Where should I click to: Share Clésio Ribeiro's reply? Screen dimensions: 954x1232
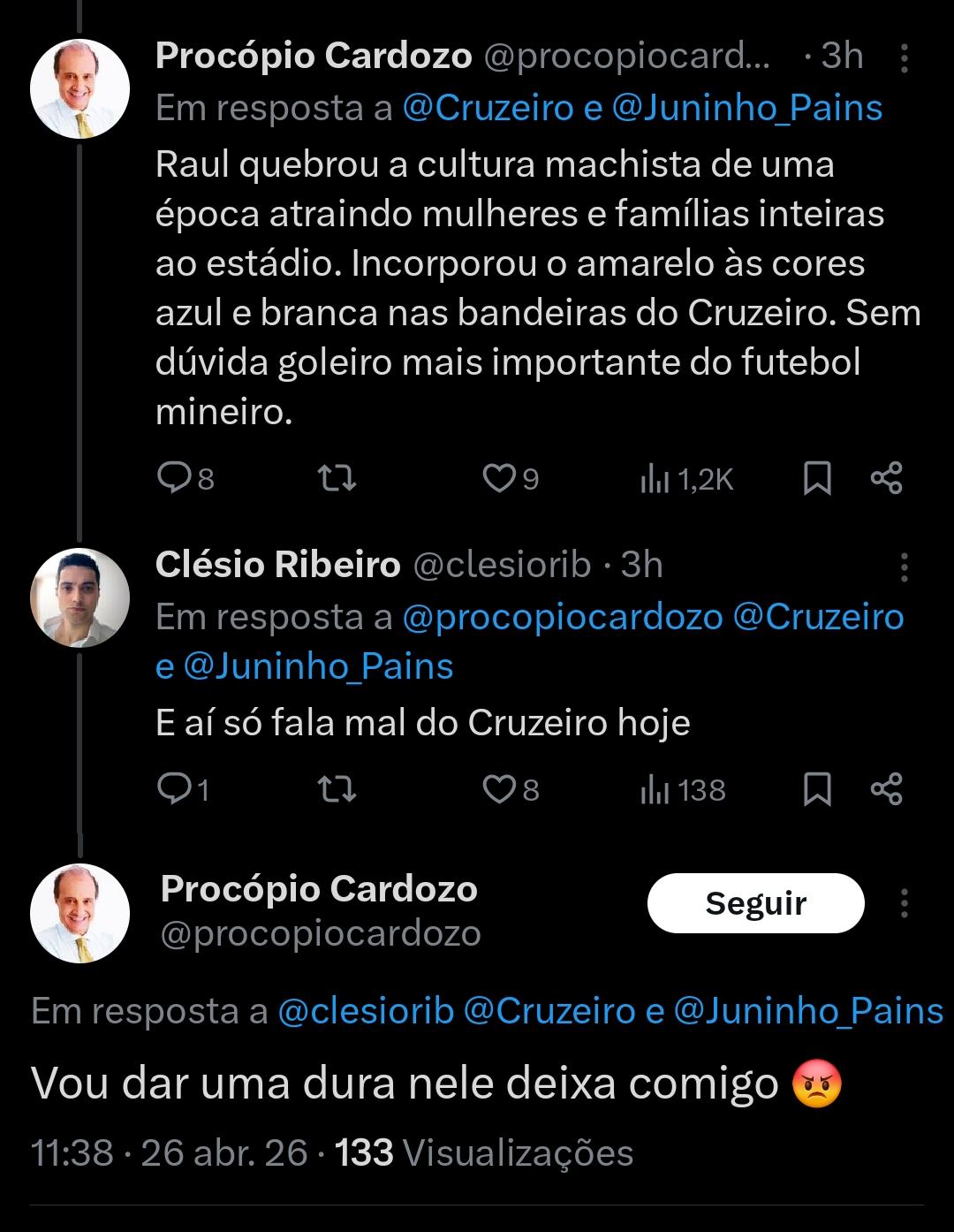tap(886, 788)
